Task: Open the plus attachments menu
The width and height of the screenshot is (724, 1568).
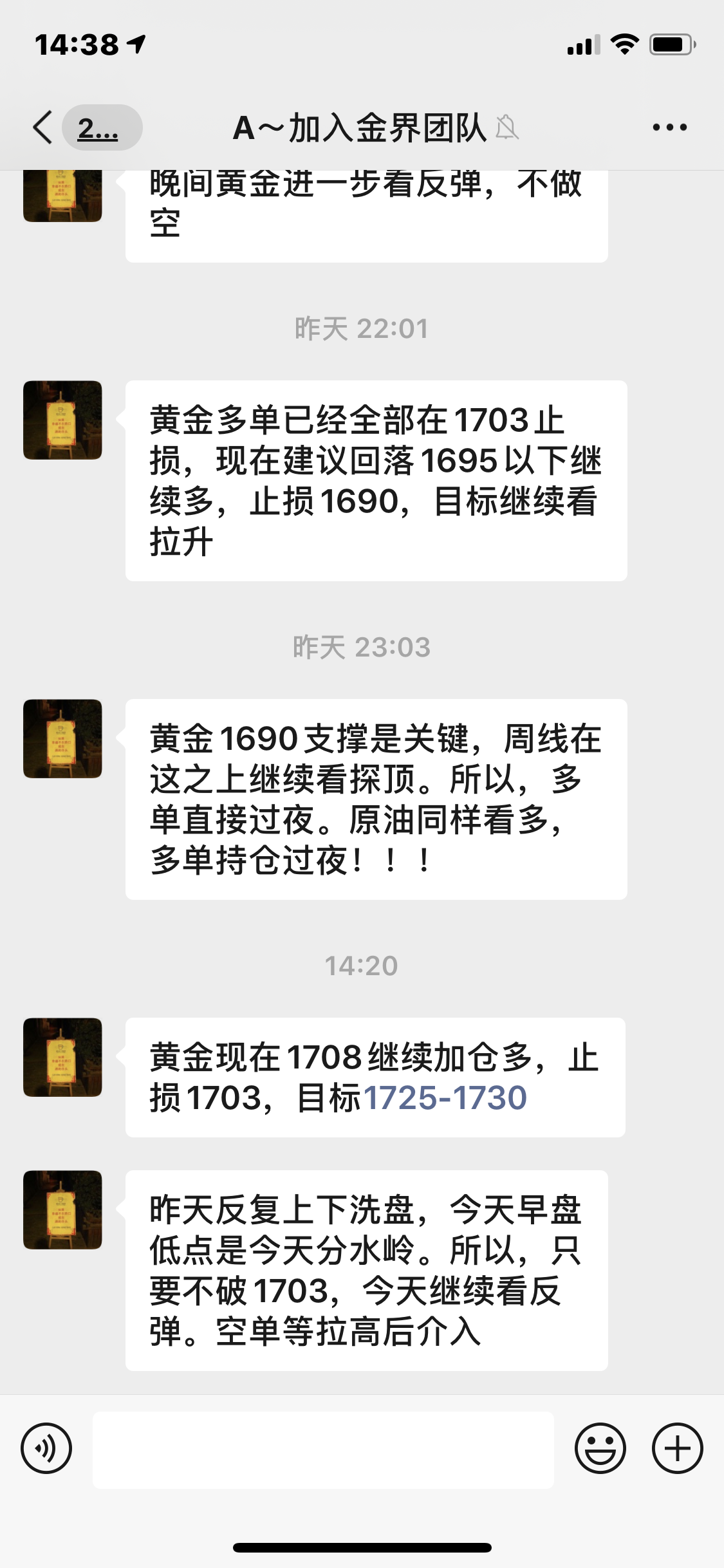Action: click(677, 1448)
